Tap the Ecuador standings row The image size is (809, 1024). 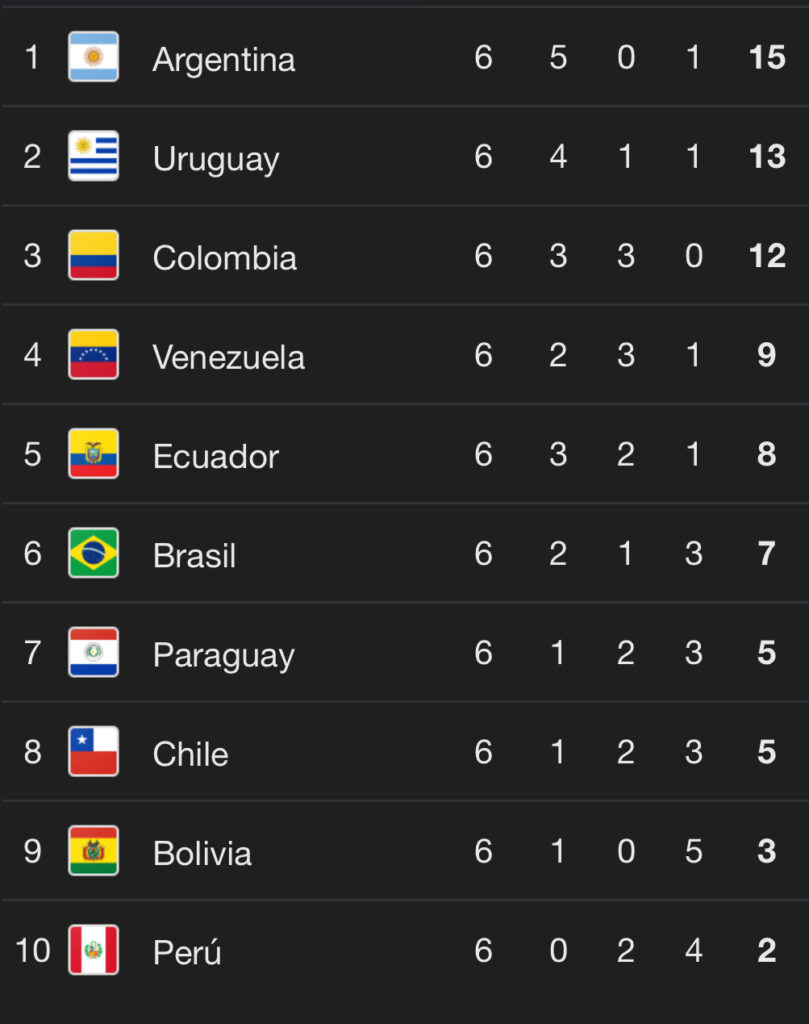tap(215, 455)
